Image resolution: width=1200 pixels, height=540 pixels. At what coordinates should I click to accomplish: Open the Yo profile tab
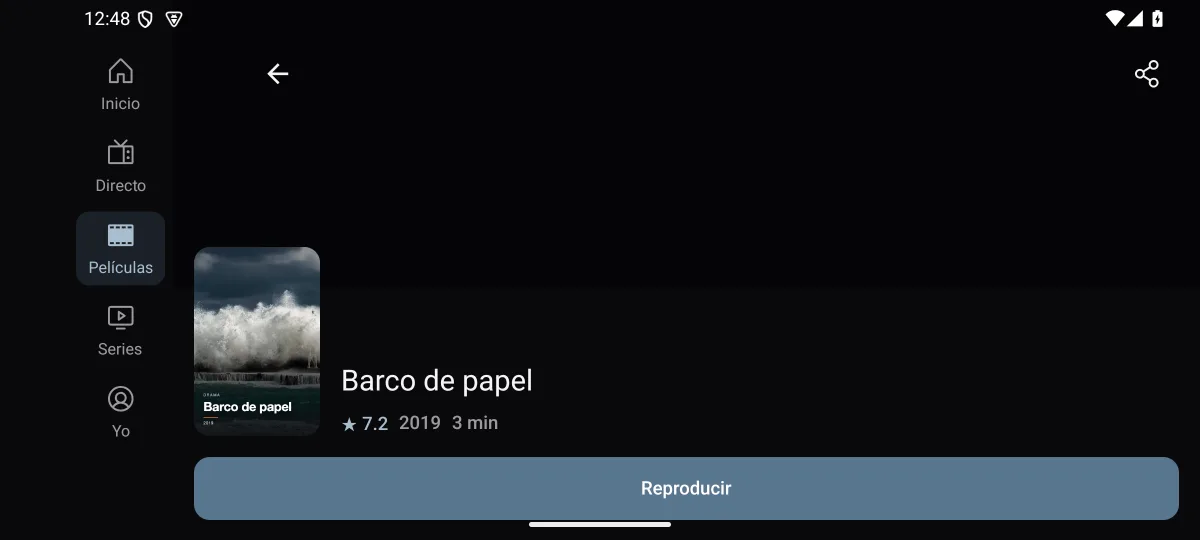point(120,412)
